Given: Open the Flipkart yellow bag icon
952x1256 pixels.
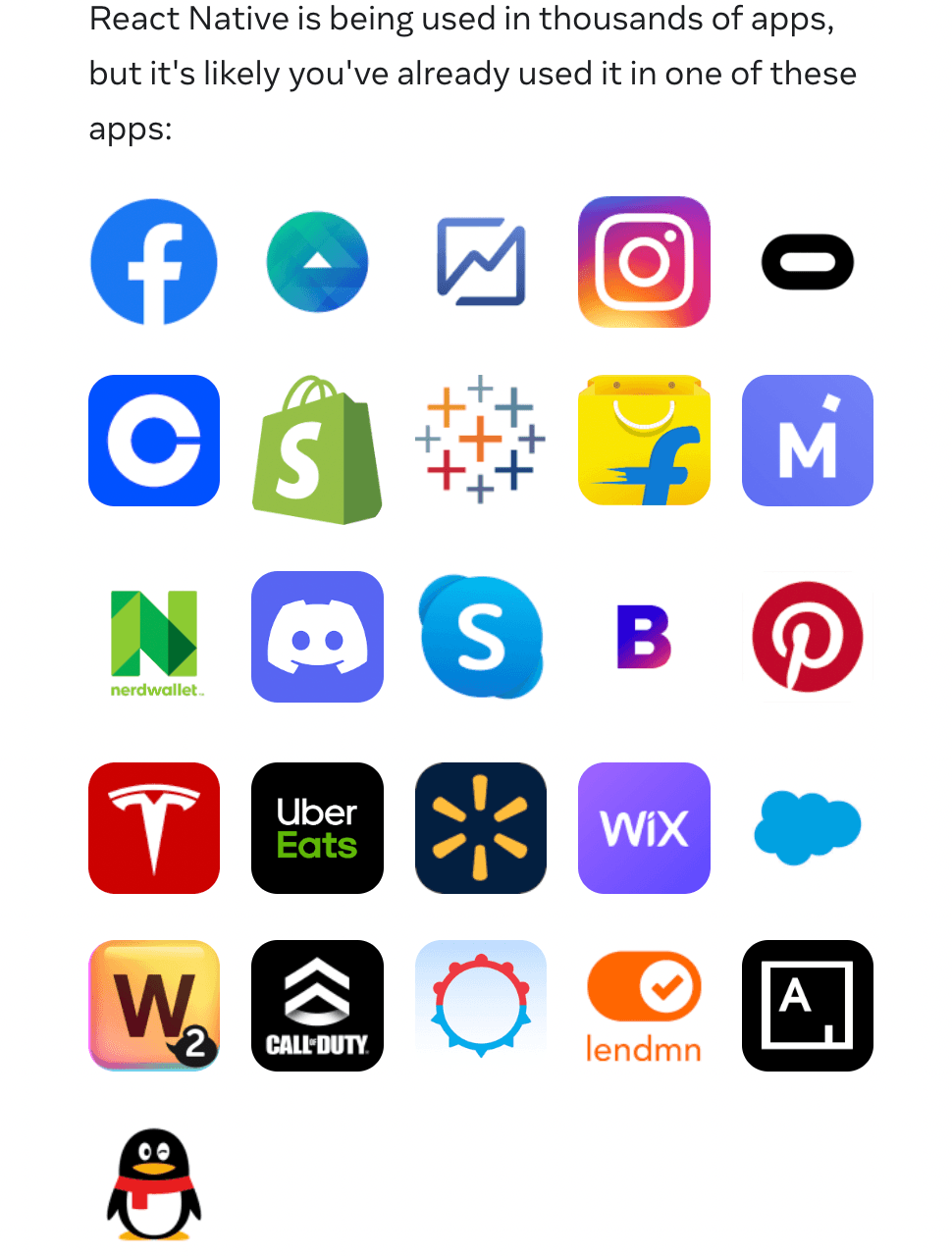Looking at the screenshot, I should [644, 441].
